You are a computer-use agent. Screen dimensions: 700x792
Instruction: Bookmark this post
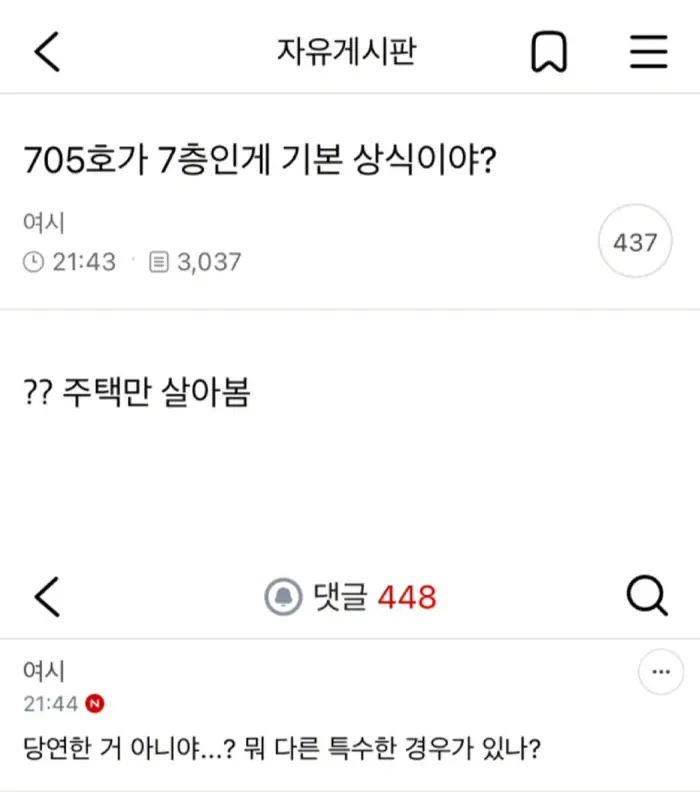click(548, 52)
